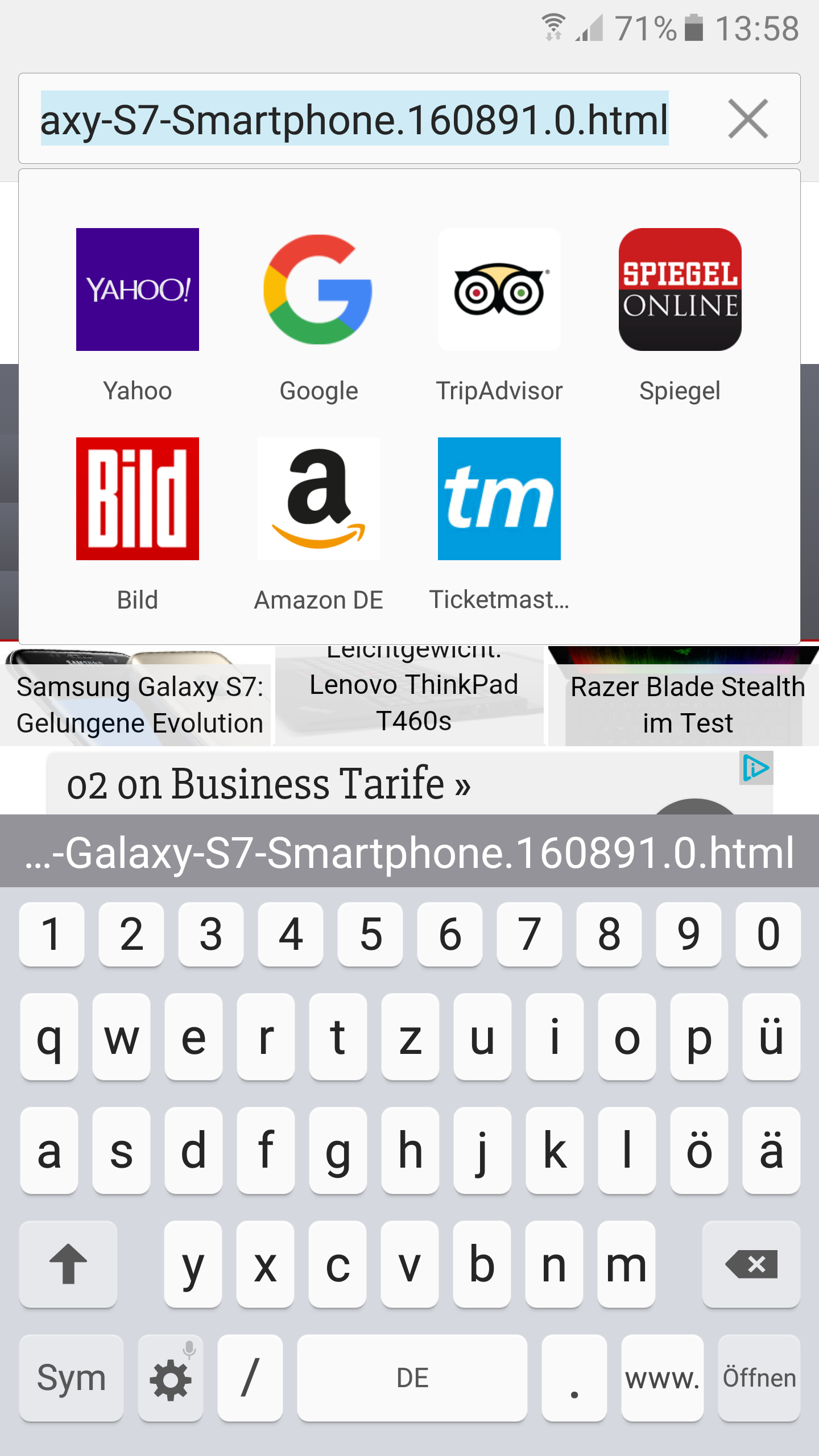Tap the URL address field
The image size is (819, 1456).
[354, 119]
